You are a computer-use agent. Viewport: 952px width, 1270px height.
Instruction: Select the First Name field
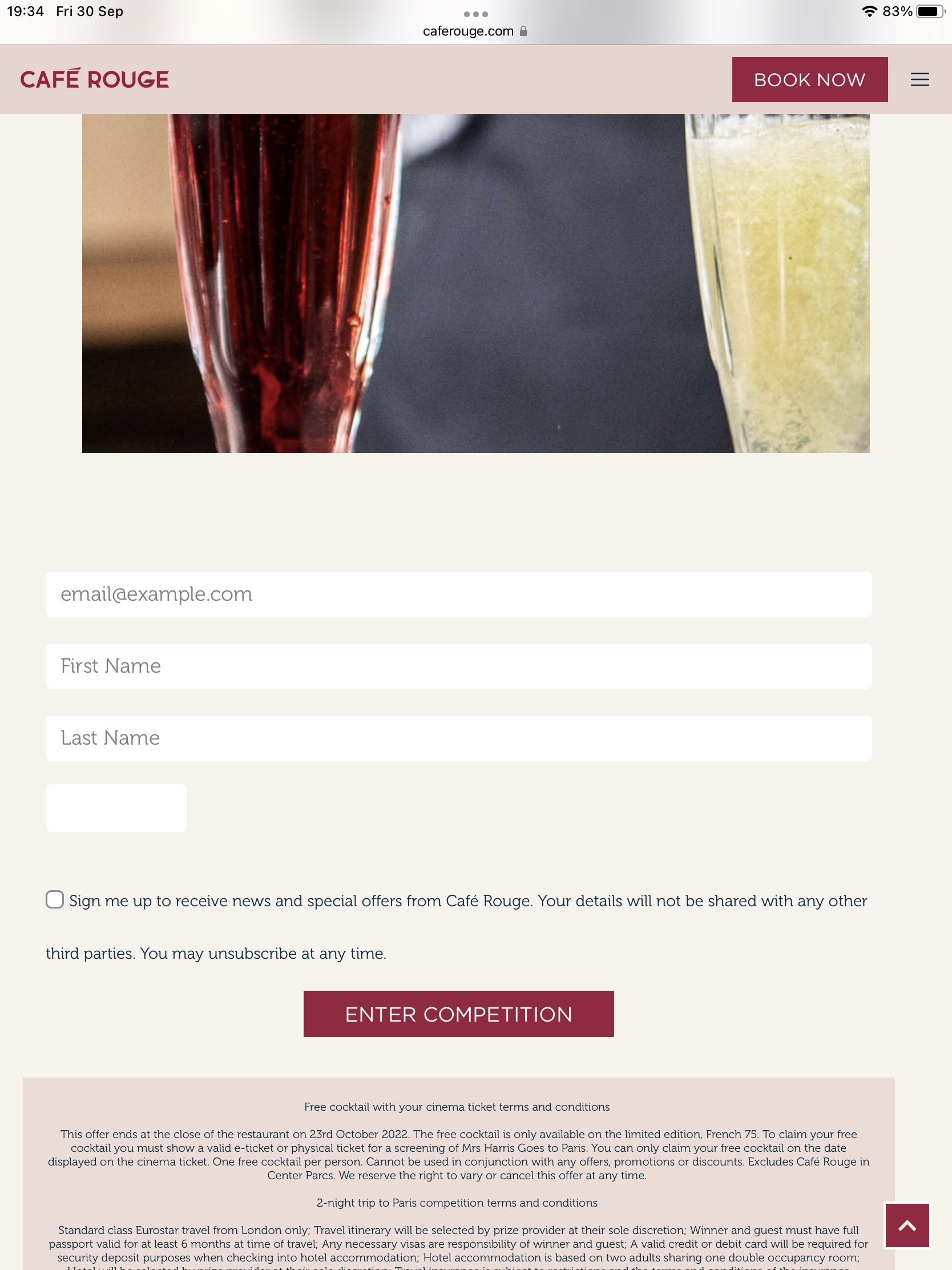pyautogui.click(x=458, y=666)
